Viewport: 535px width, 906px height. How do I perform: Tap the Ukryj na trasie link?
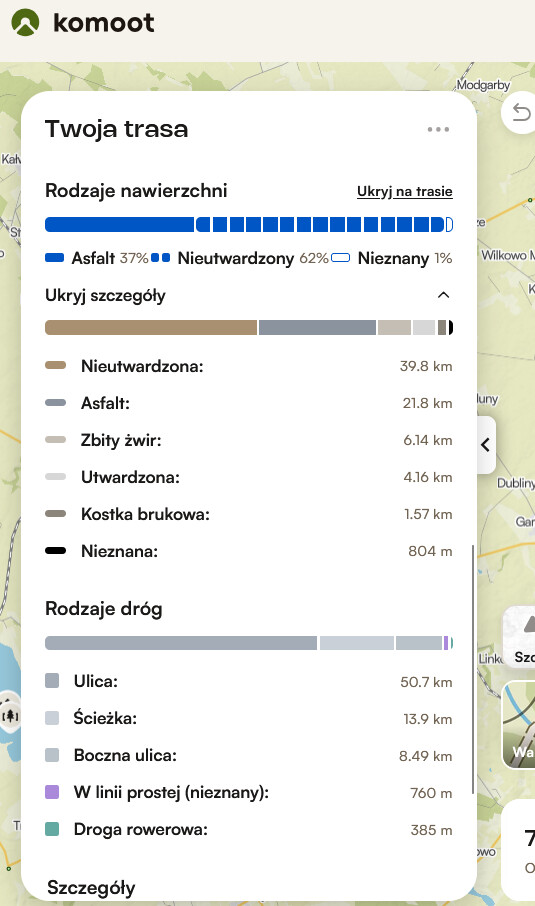point(404,191)
